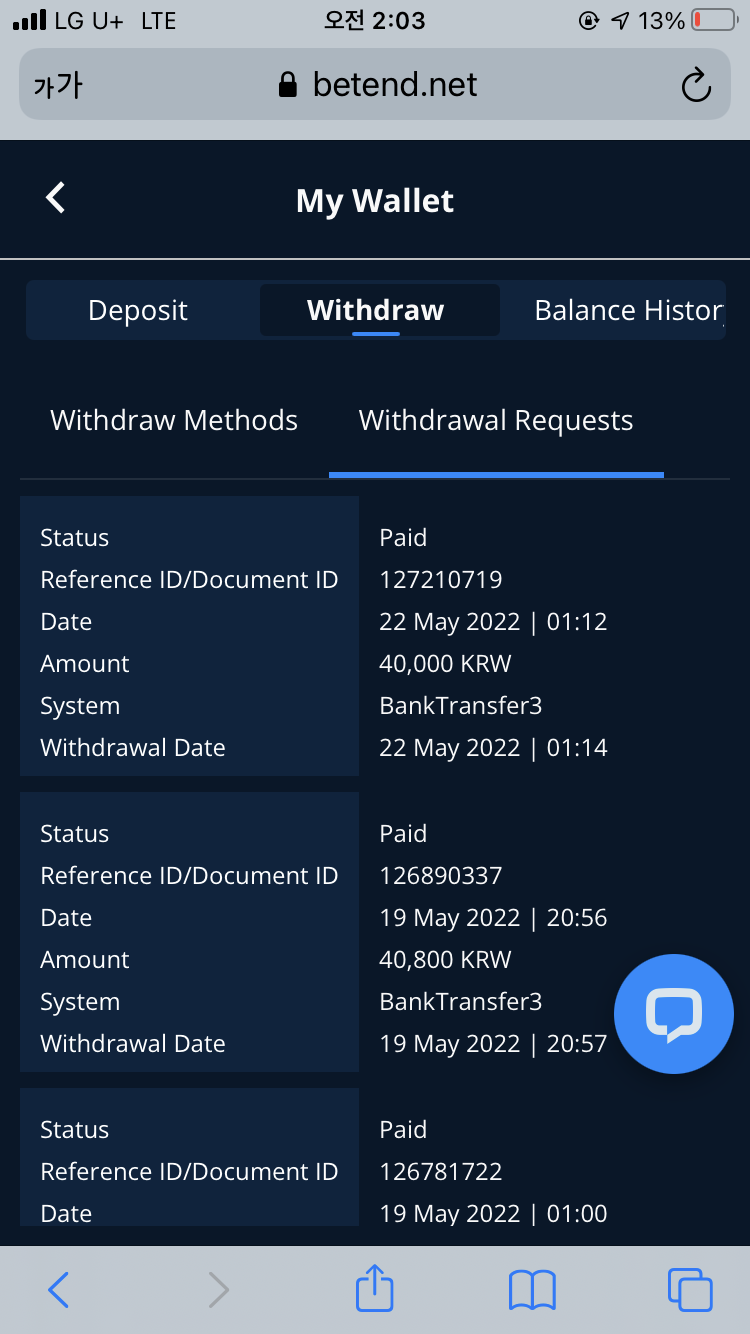
Task: Share this page from Safari
Action: point(375,1288)
